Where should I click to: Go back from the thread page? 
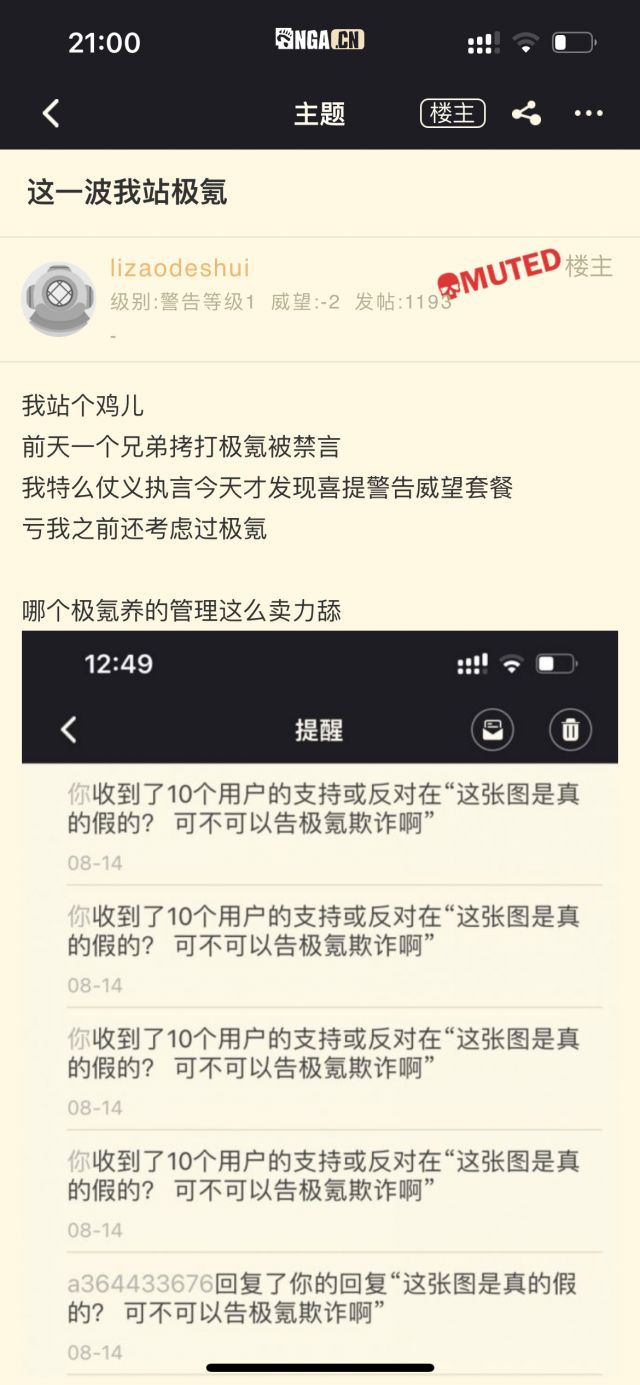tap(52, 113)
